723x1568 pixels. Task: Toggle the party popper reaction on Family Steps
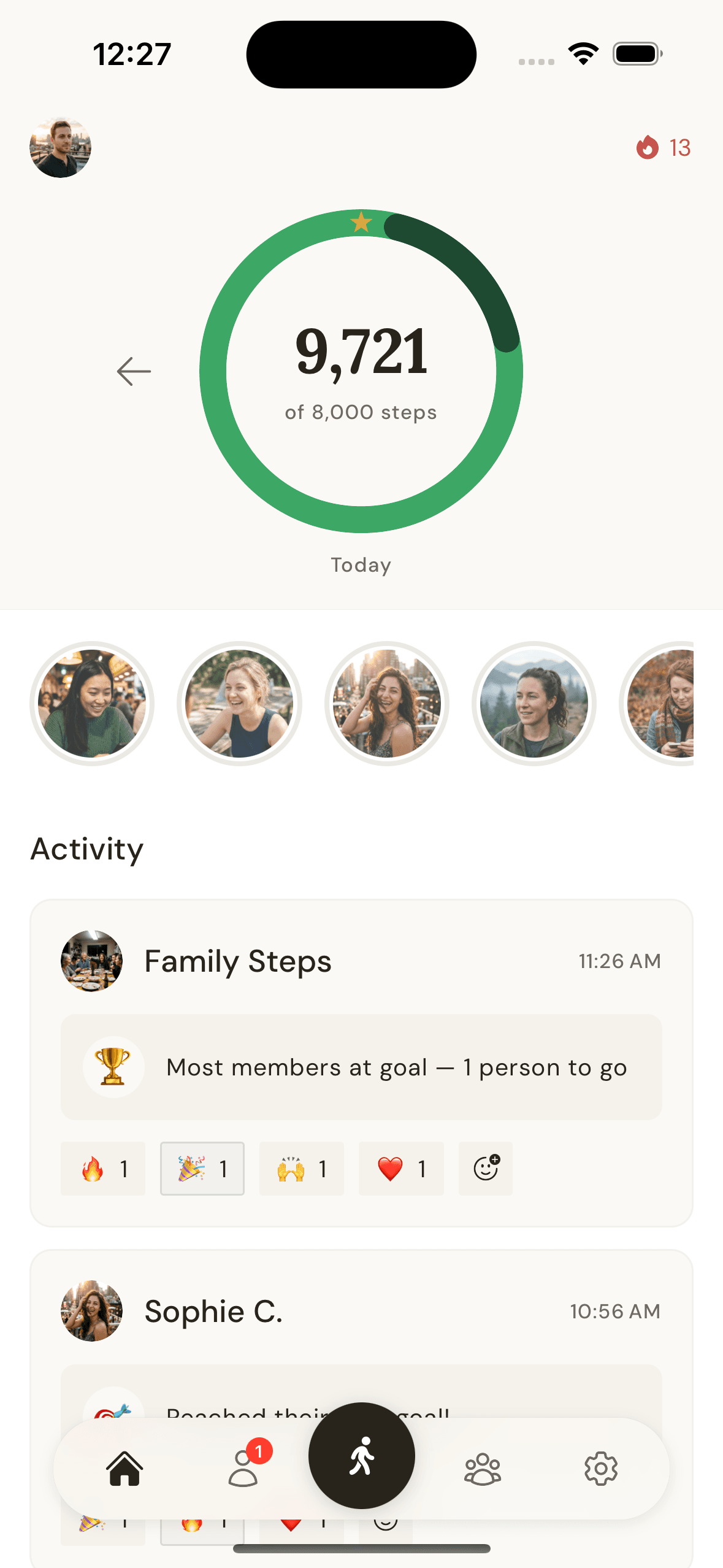(202, 1169)
